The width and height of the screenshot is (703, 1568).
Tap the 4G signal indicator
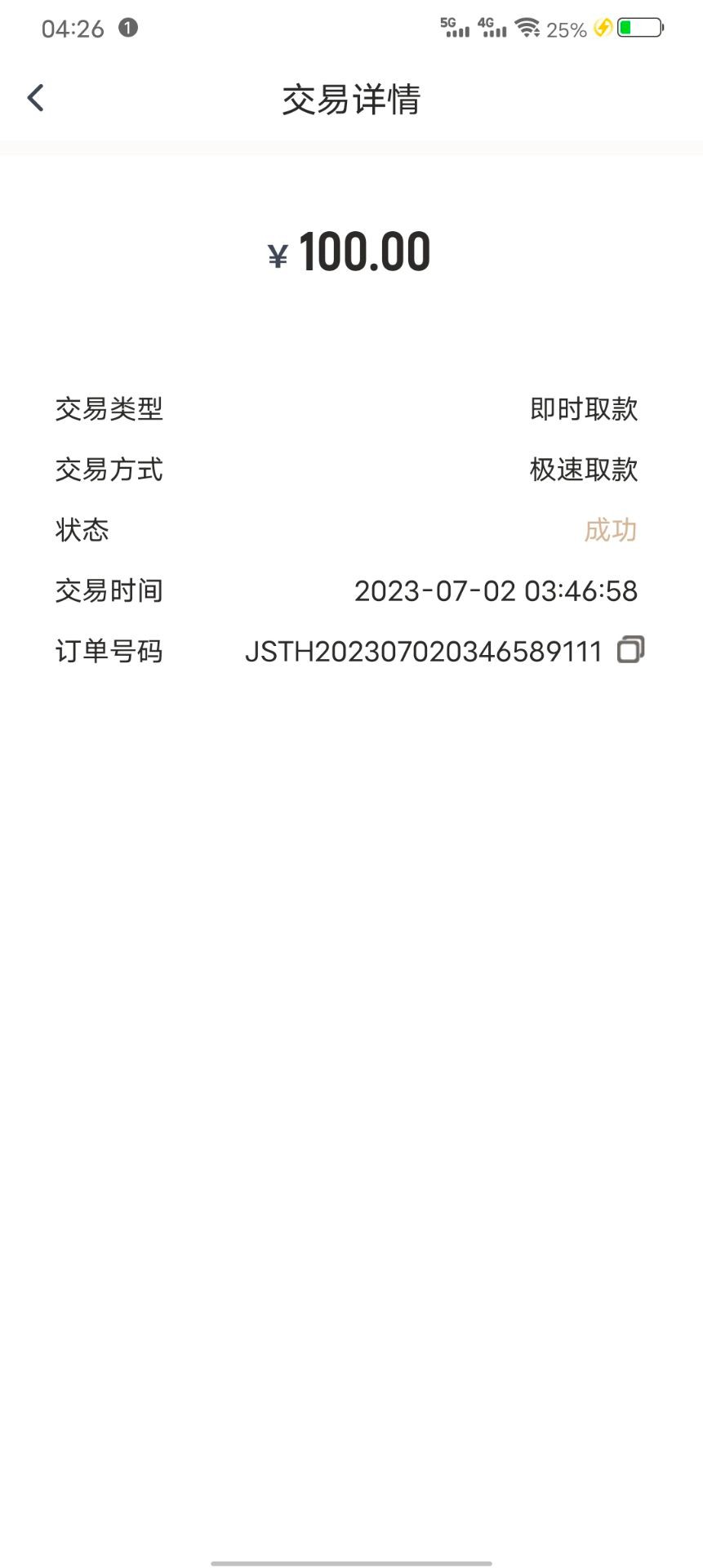point(491,27)
